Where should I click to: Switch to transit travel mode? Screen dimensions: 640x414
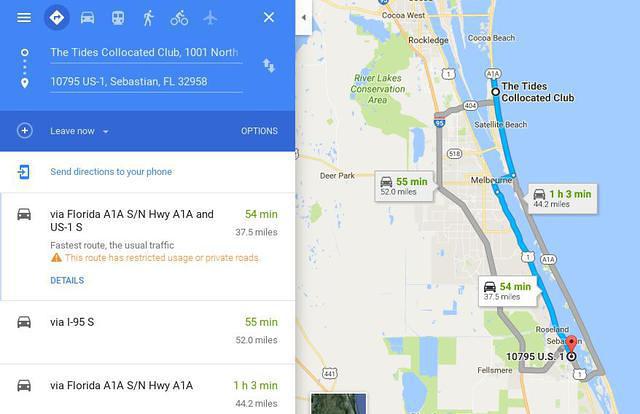[118, 18]
